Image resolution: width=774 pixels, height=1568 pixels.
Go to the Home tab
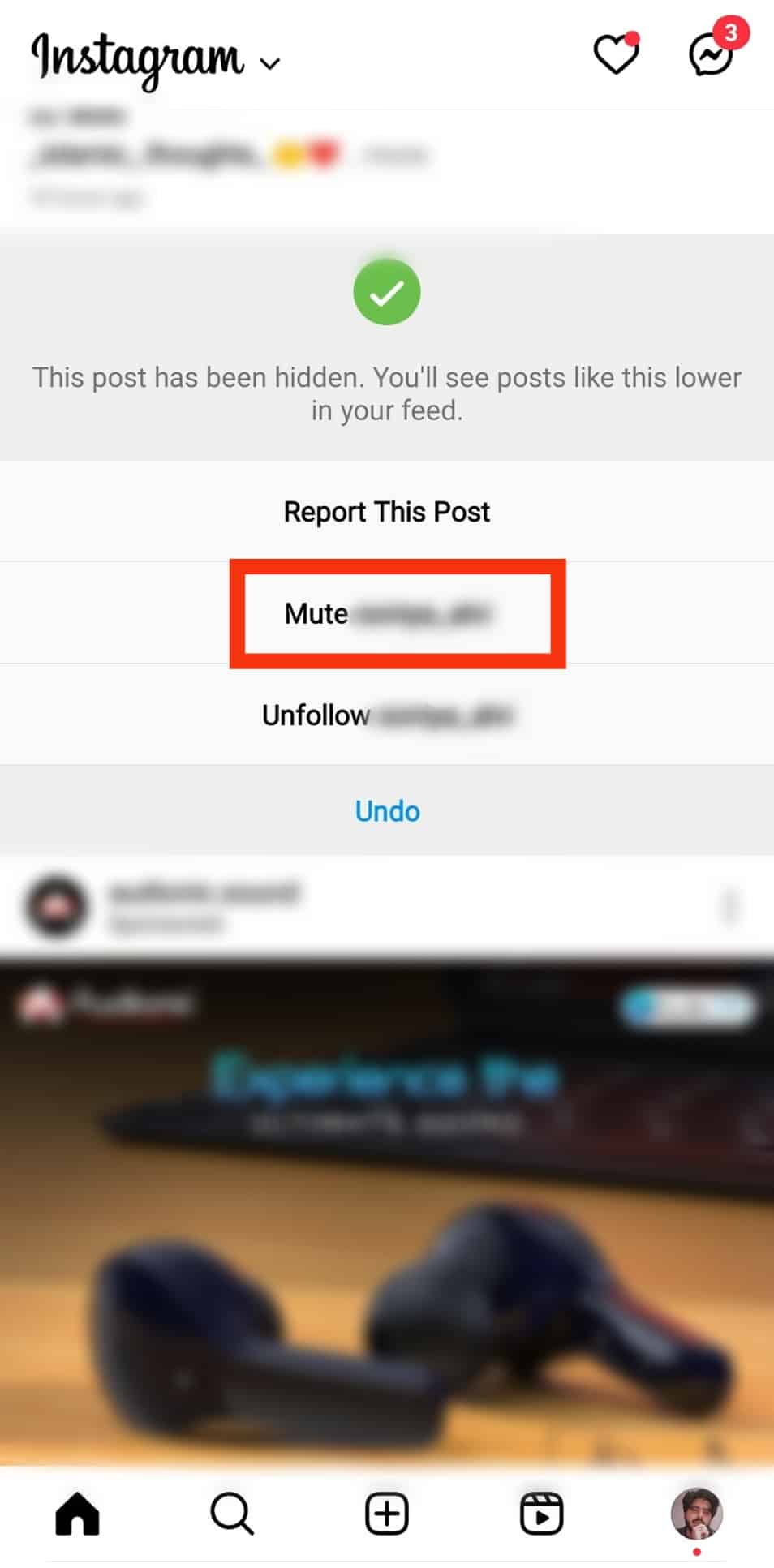pyautogui.click(x=77, y=1514)
